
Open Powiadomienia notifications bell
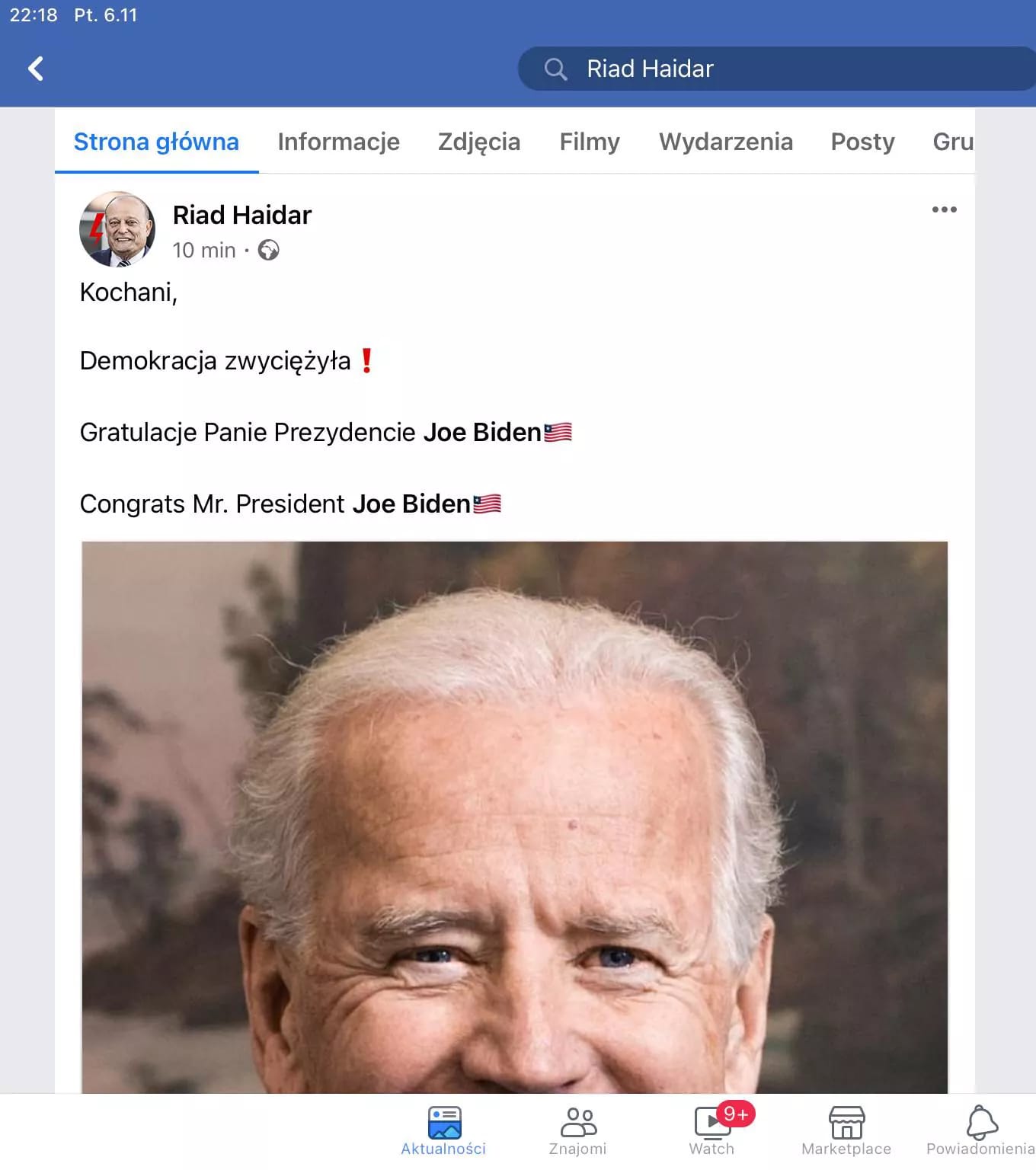click(980, 1130)
